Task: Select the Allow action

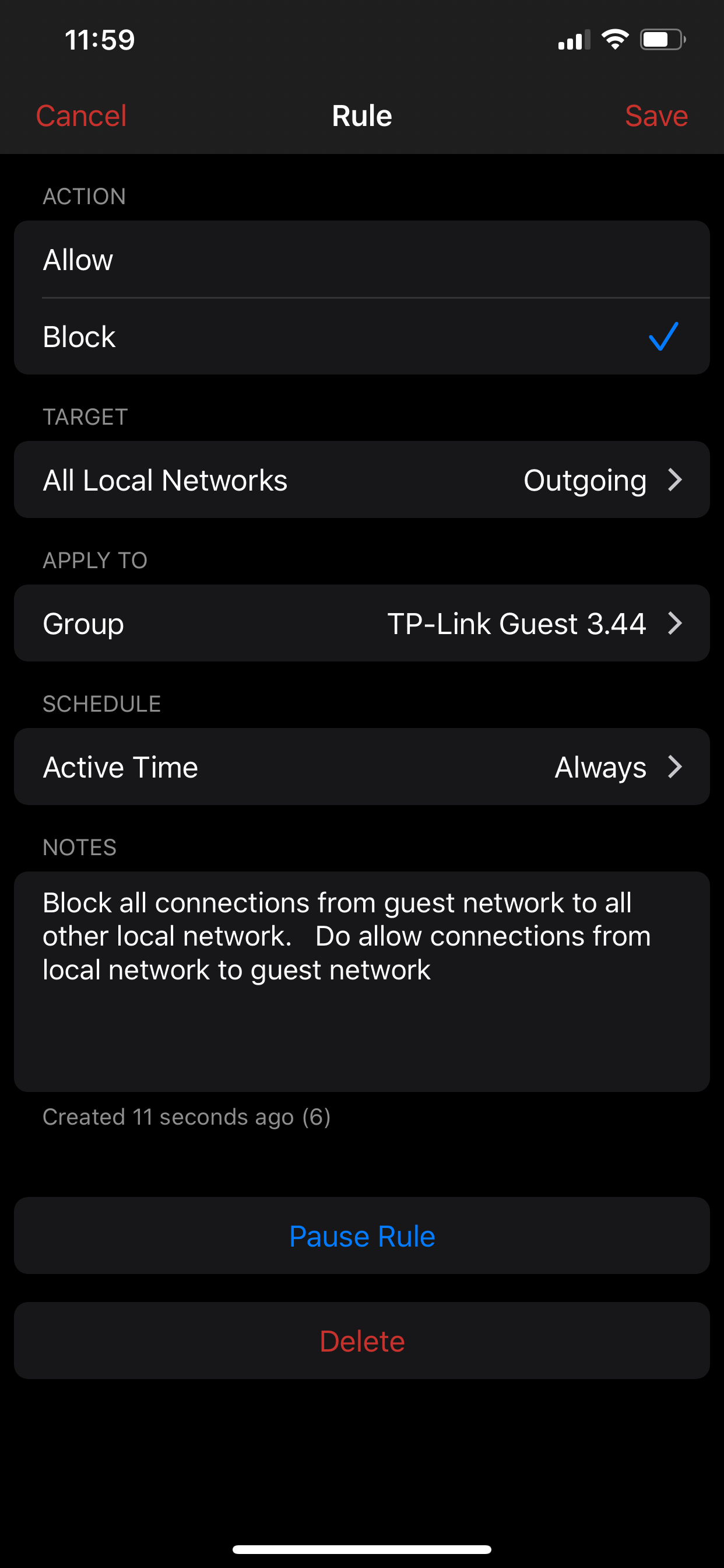Action: (x=362, y=260)
